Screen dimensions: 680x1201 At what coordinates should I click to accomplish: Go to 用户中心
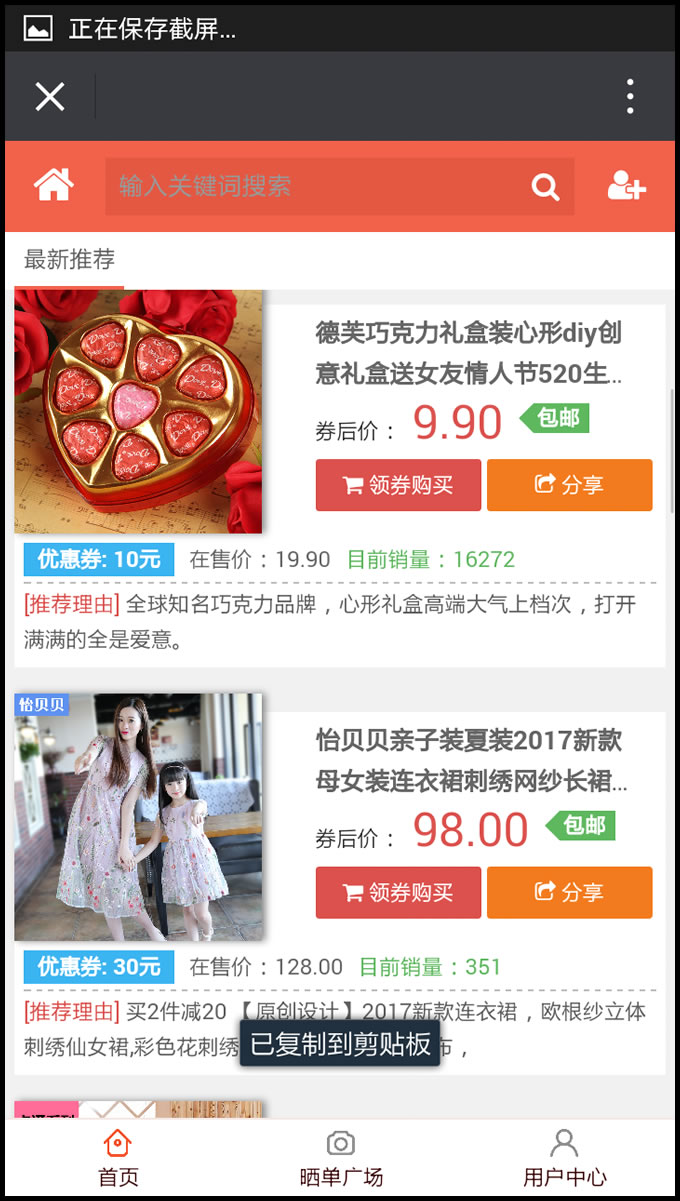(x=565, y=1158)
